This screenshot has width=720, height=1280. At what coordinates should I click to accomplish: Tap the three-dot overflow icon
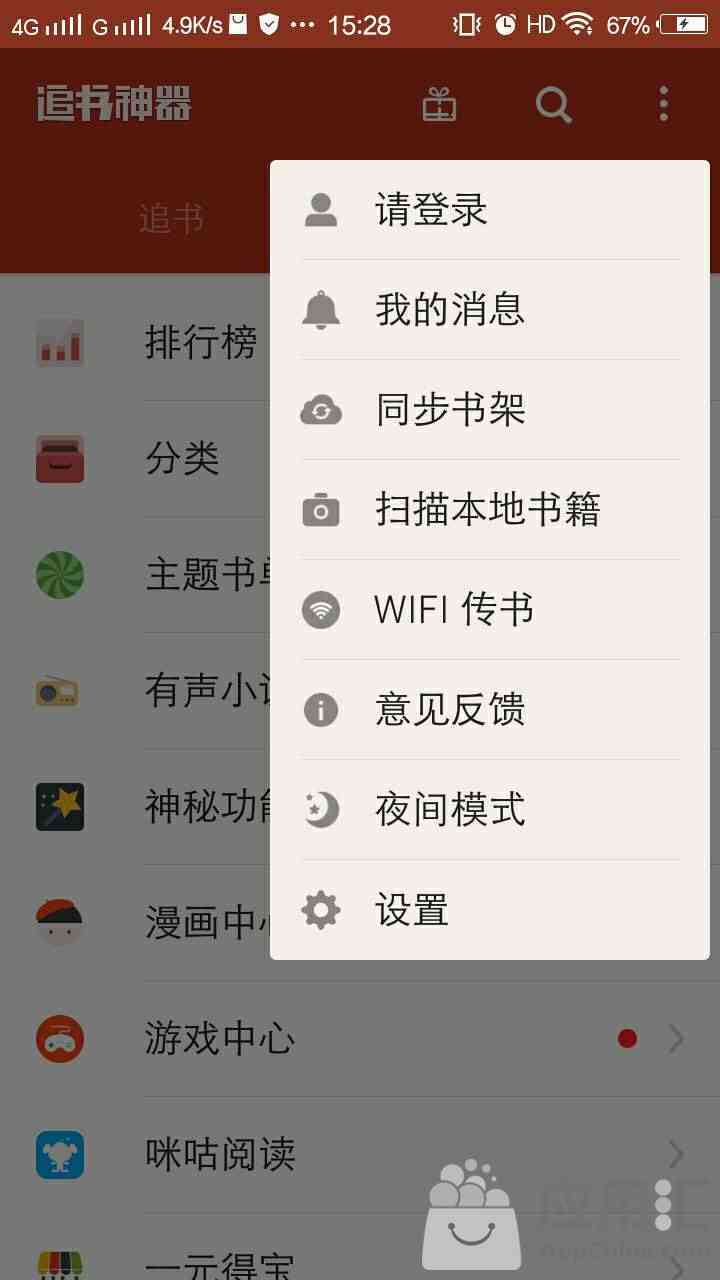pos(664,104)
